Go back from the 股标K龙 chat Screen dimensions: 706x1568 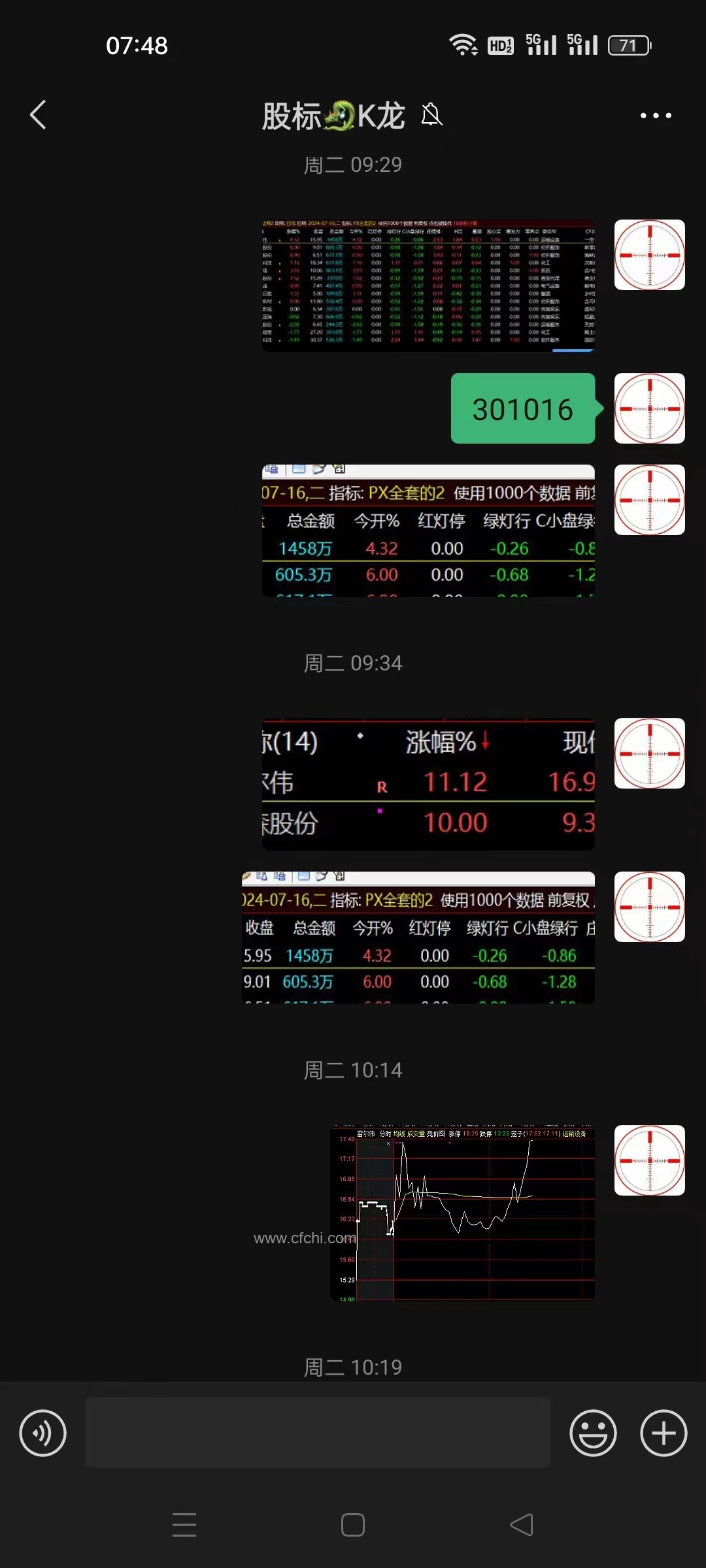click(39, 116)
